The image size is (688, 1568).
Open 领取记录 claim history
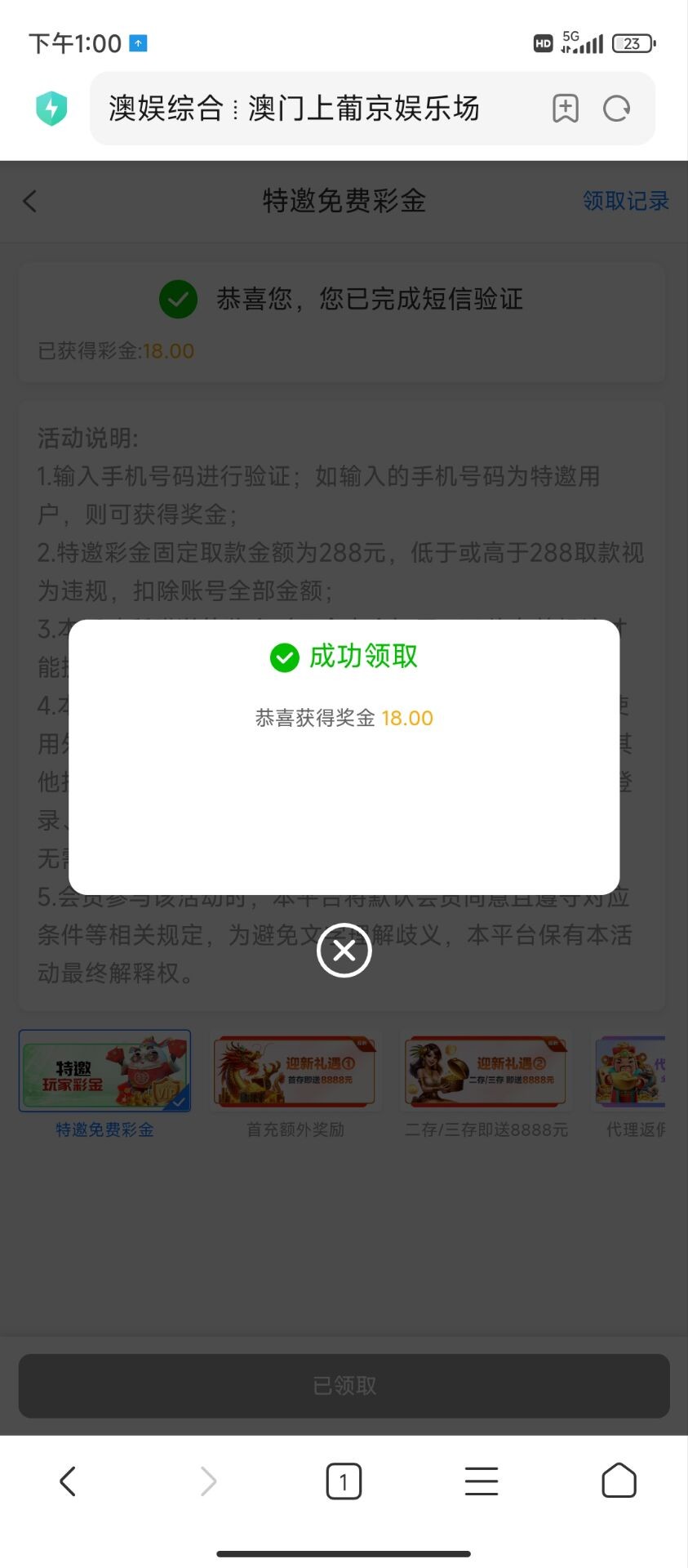(625, 201)
